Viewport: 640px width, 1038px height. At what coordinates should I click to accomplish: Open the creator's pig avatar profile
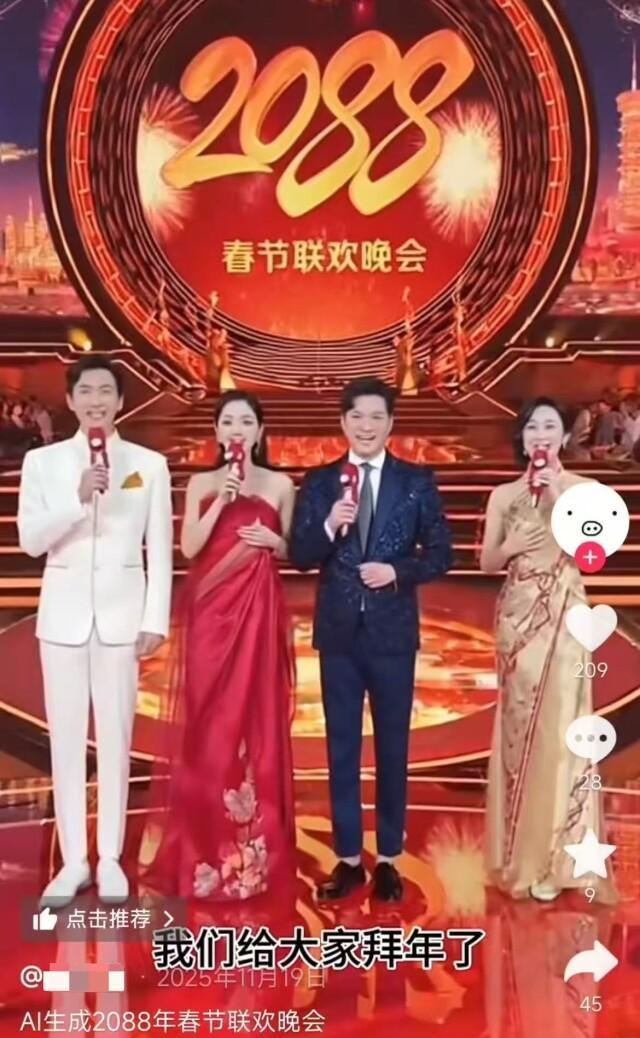590,517
